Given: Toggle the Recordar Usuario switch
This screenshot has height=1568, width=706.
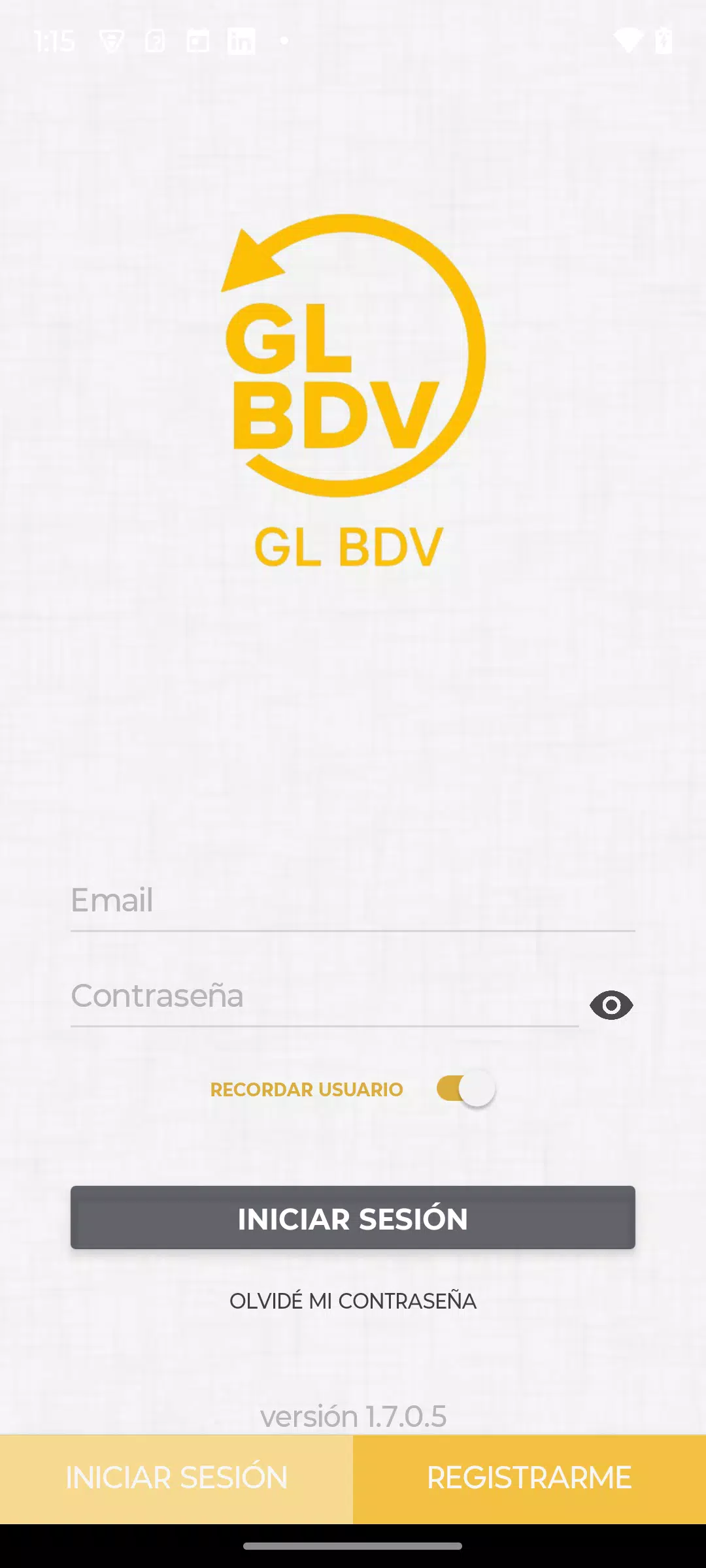Looking at the screenshot, I should [x=466, y=1089].
